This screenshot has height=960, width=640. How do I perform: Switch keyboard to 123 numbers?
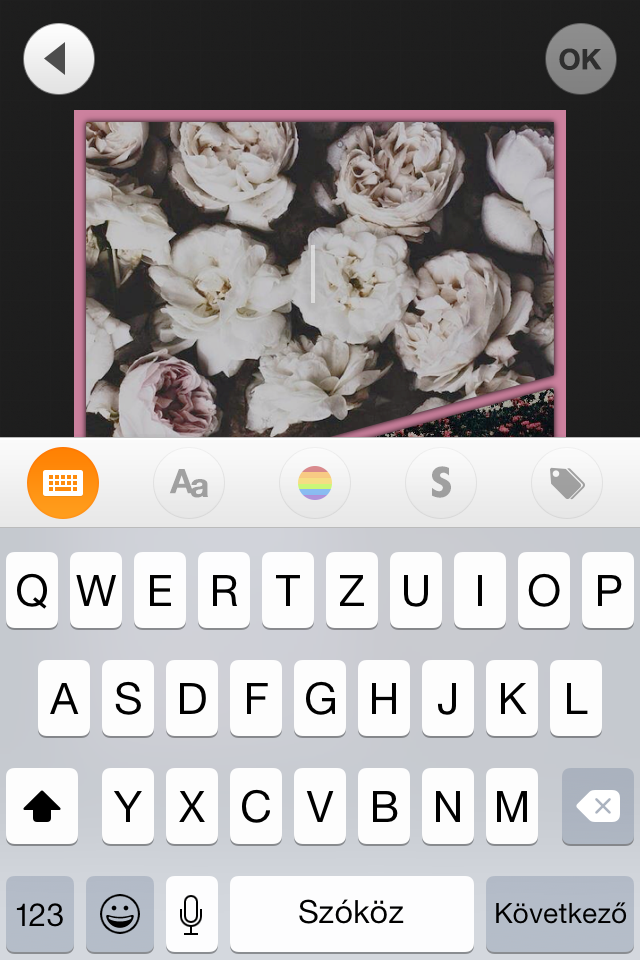40,913
